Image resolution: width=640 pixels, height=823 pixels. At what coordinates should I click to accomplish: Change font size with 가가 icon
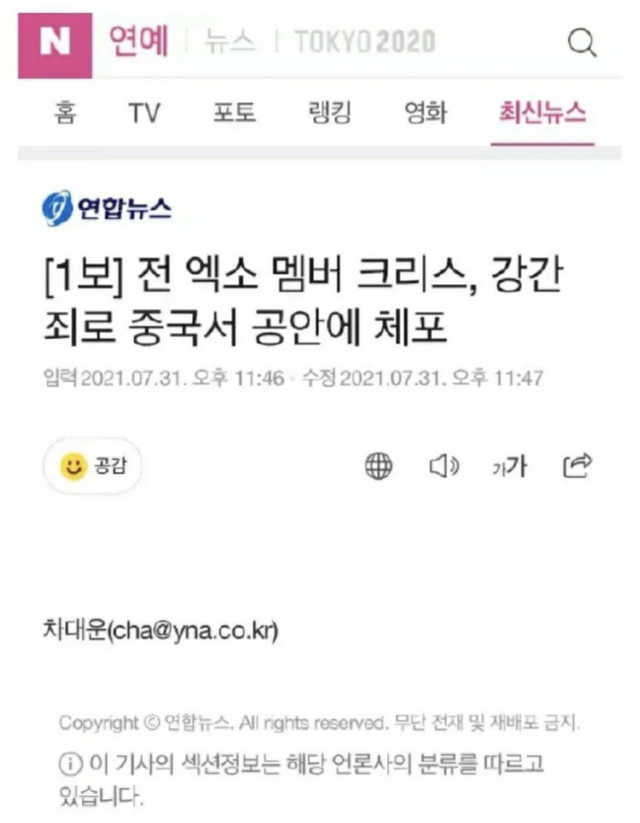510,466
